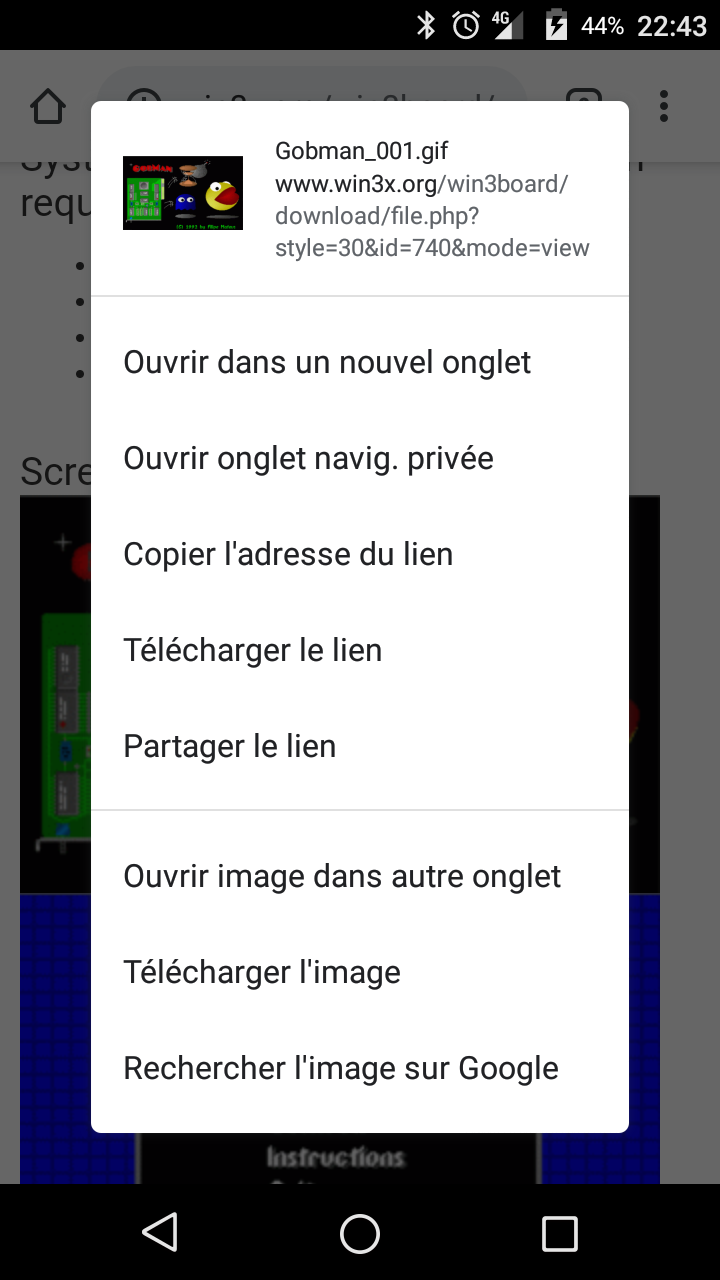Screen dimensions: 720x1280
Task: Tap Rechercher l'image sur Google
Action: [340, 1068]
